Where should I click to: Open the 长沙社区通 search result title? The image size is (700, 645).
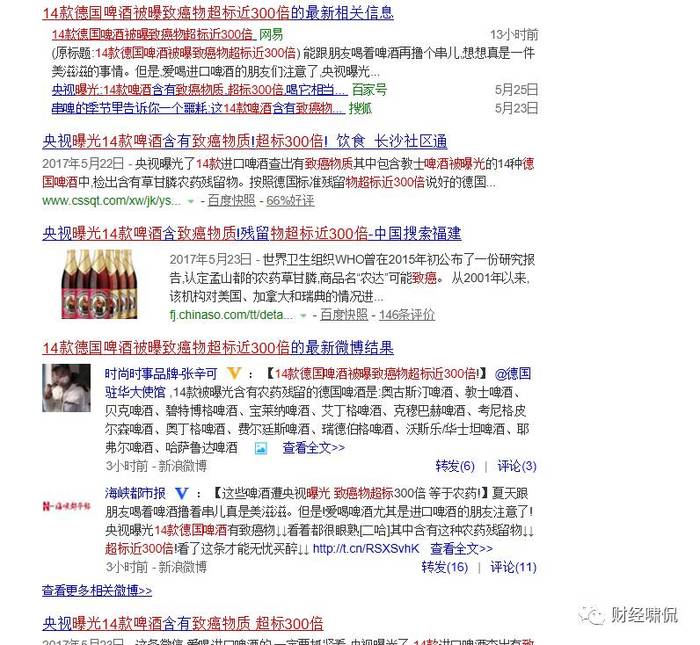click(244, 141)
